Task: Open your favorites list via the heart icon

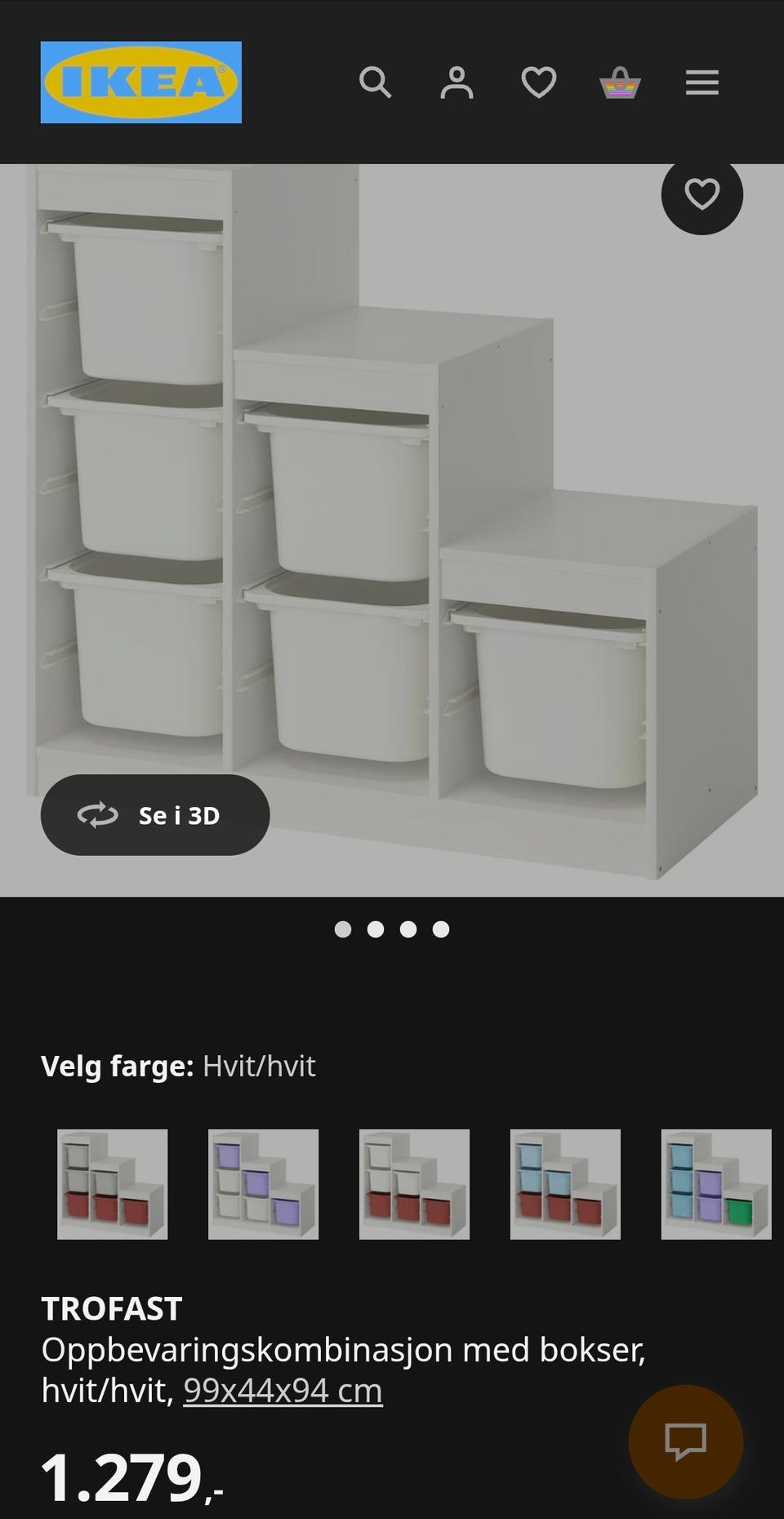Action: (539, 82)
